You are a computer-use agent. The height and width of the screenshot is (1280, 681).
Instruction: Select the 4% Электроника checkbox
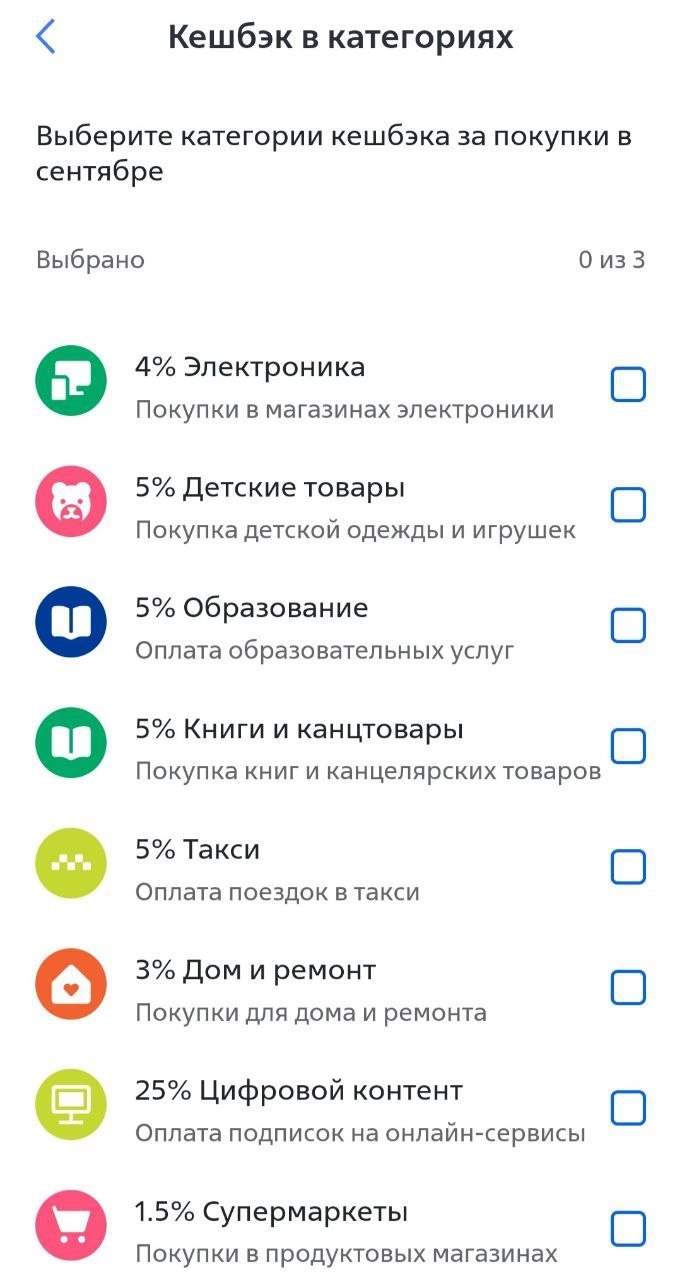coord(628,385)
